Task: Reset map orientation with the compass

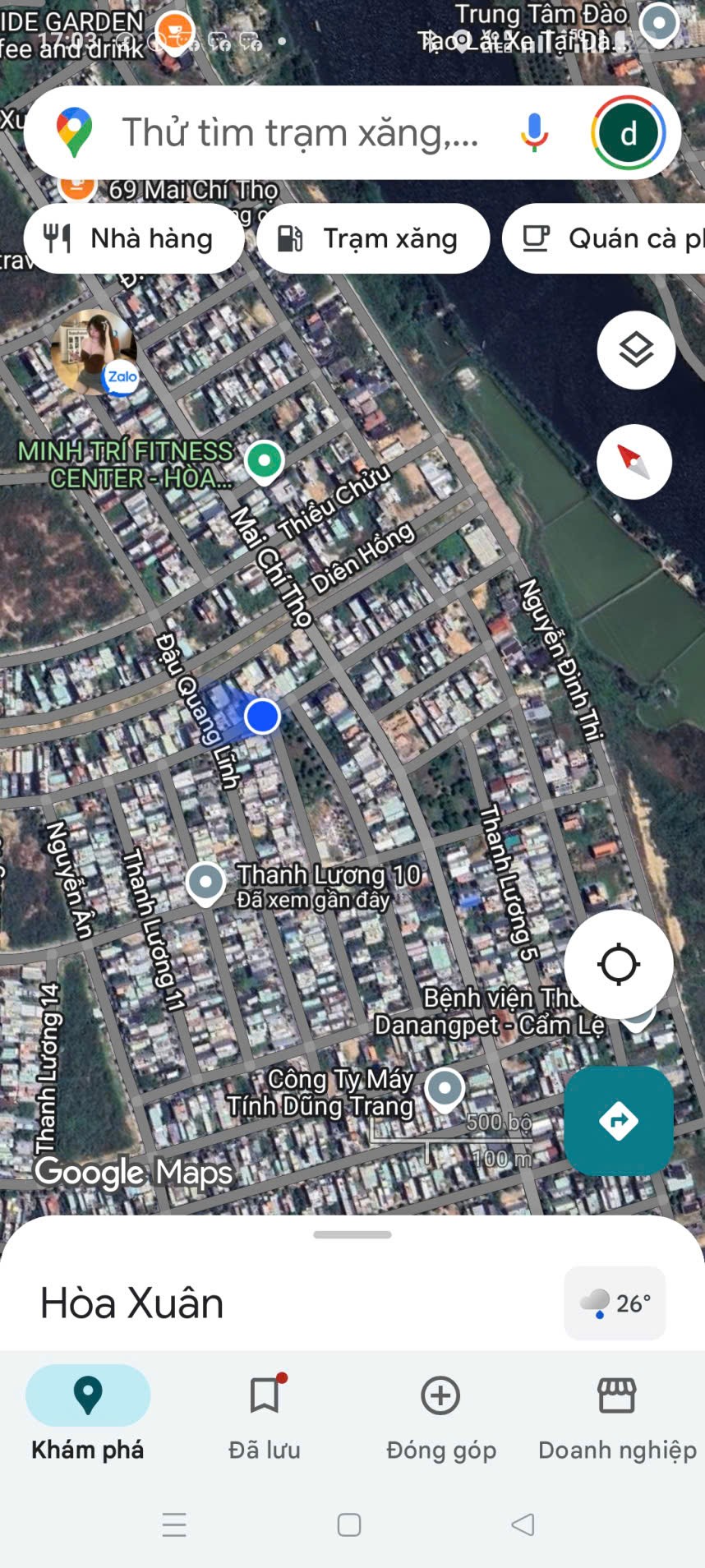Action: tap(634, 462)
